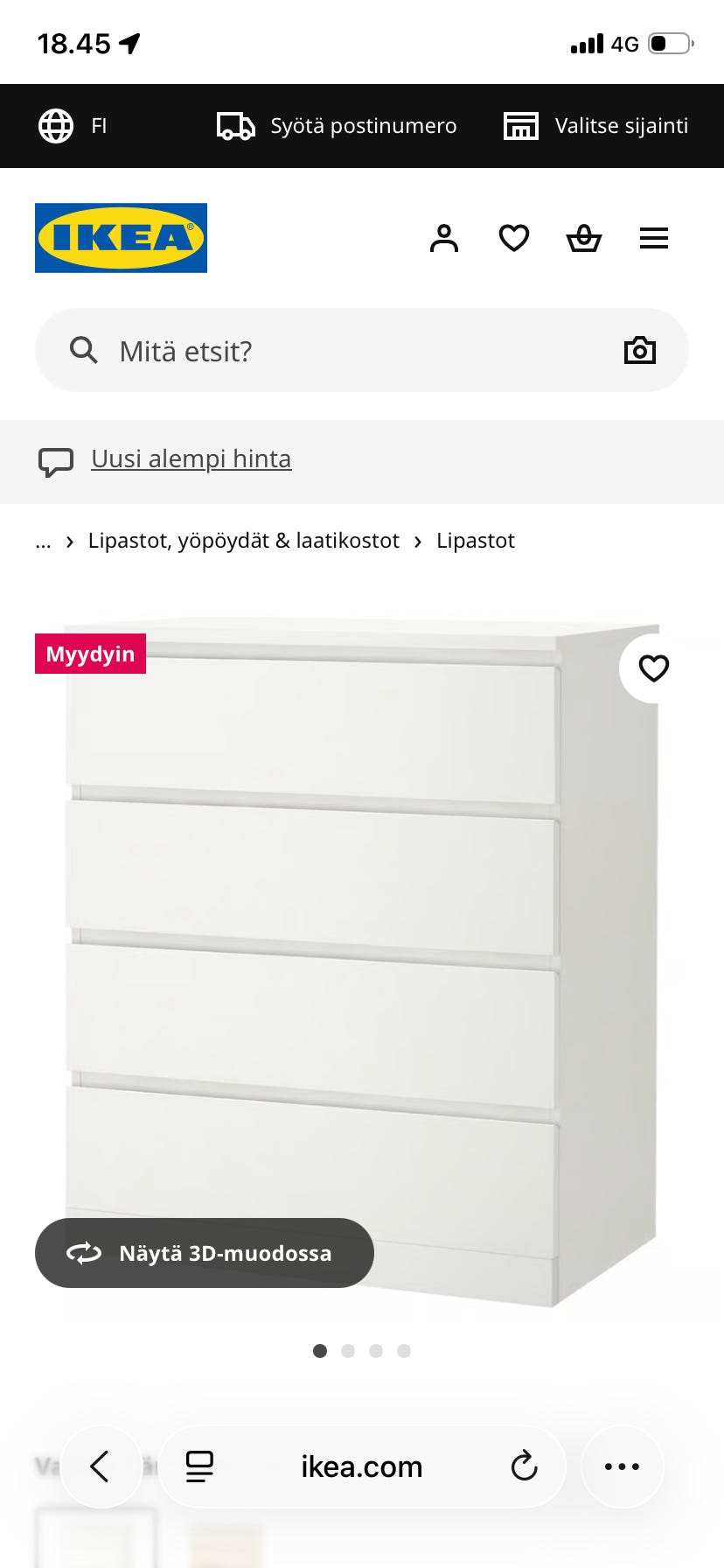The height and width of the screenshot is (1568, 724).
Task: Expand the breadcrumb ellipsis
Action: 43,541
